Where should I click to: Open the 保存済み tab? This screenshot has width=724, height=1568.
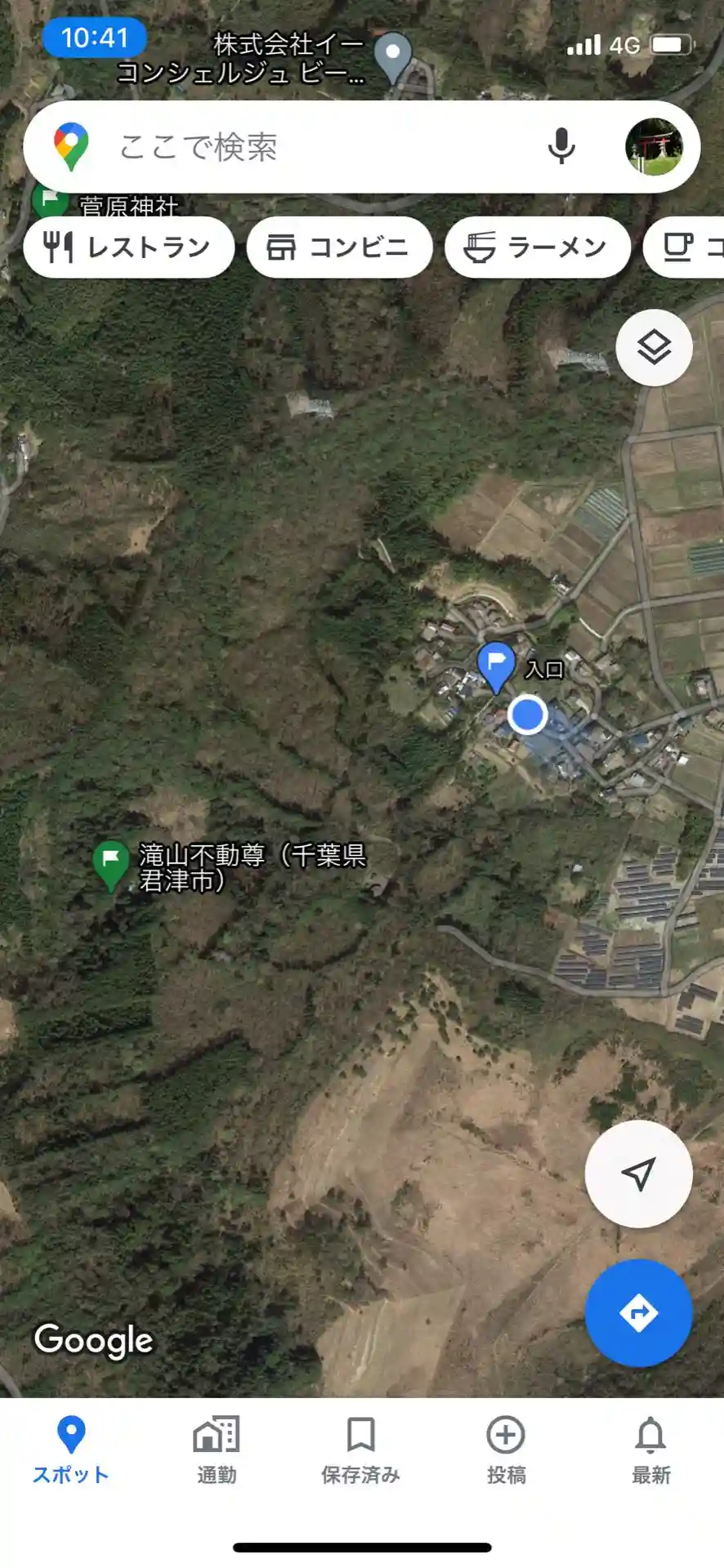click(x=360, y=1450)
